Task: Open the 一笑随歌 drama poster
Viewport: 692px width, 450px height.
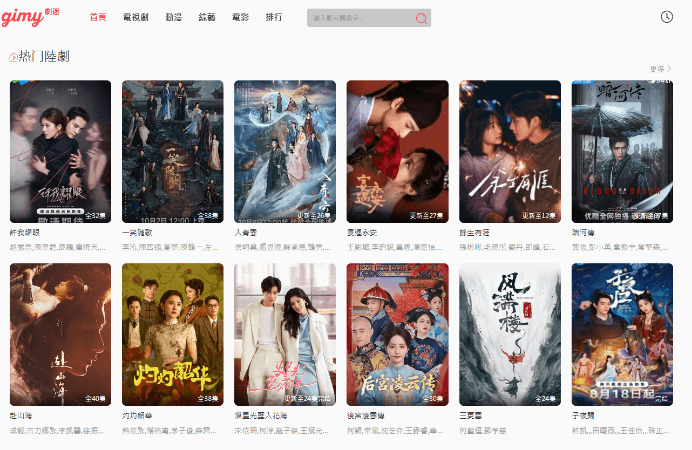Action: click(172, 151)
